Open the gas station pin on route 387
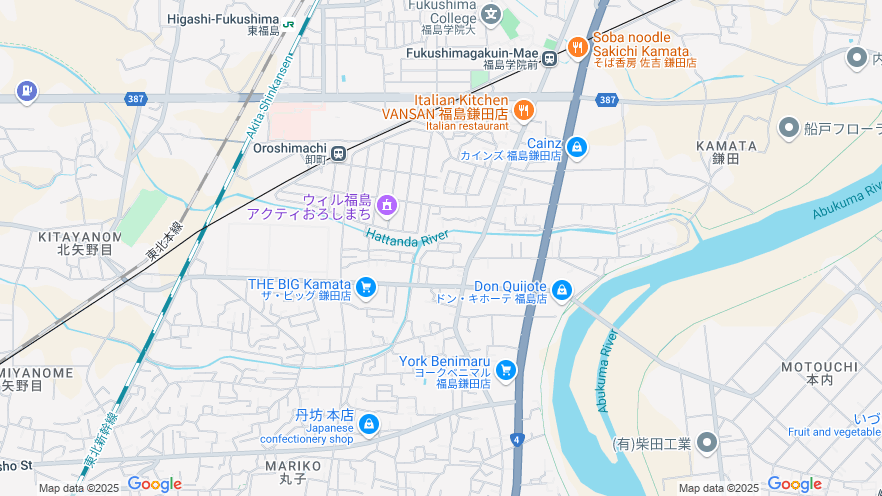Screen dimensions: 882x496 click(27, 93)
